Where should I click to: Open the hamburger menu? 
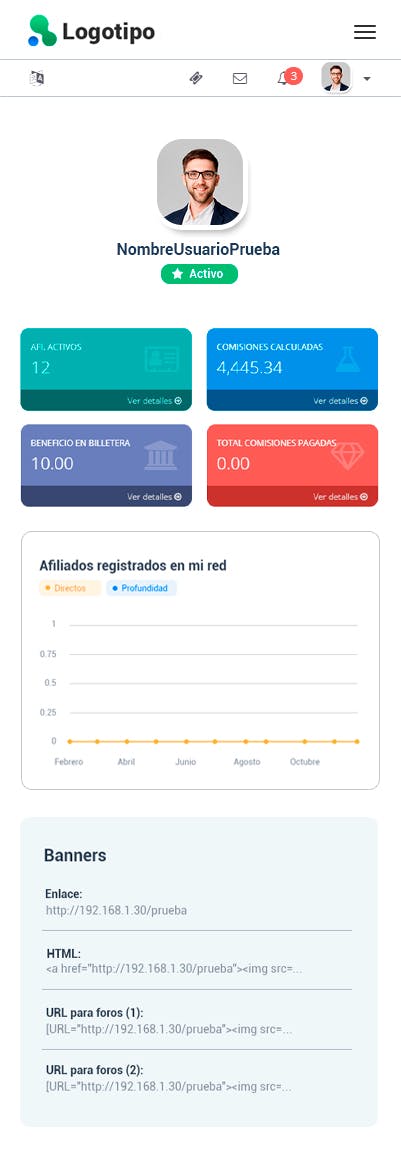pos(364,31)
